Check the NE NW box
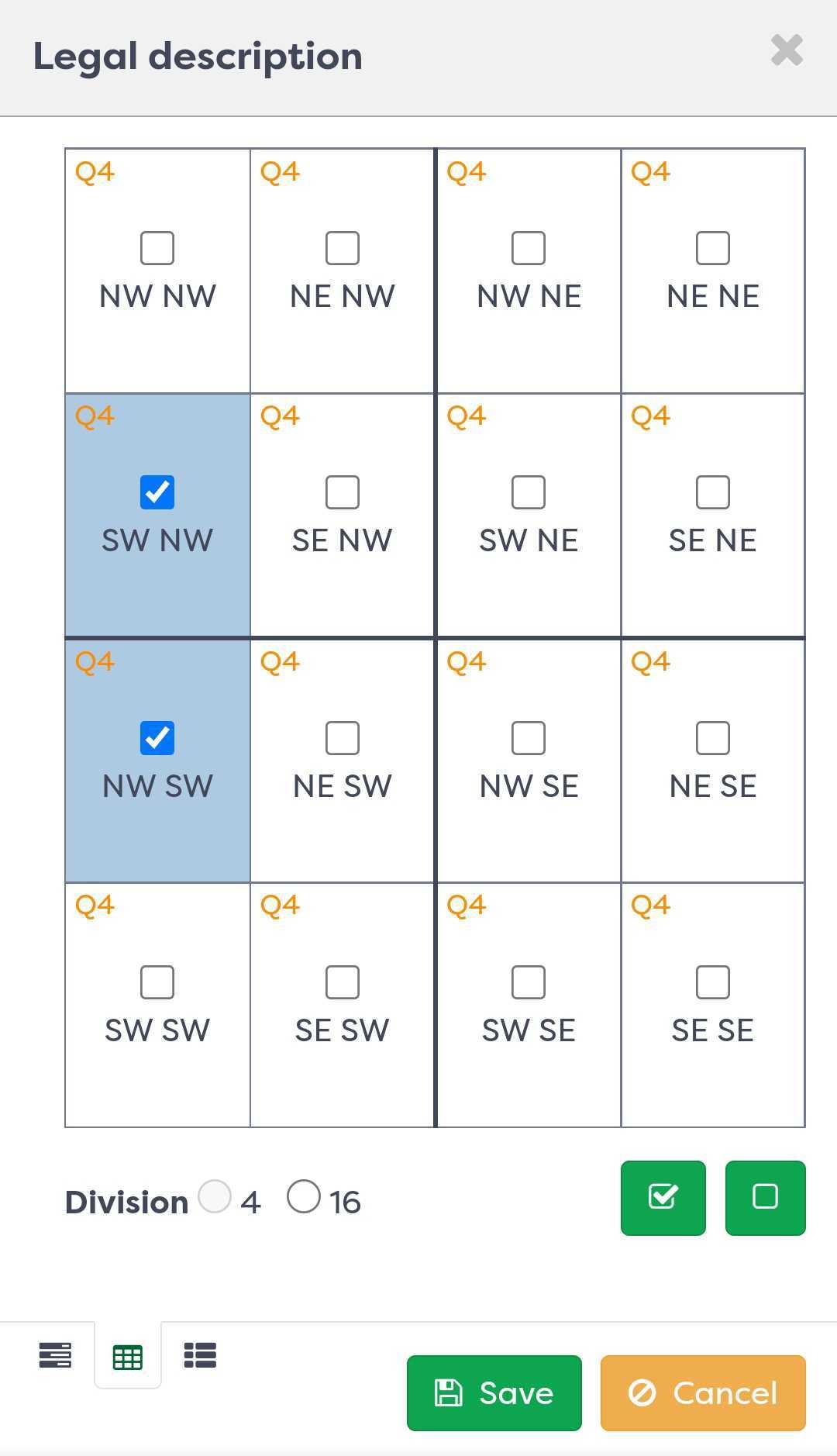This screenshot has width=837, height=1456. click(343, 248)
